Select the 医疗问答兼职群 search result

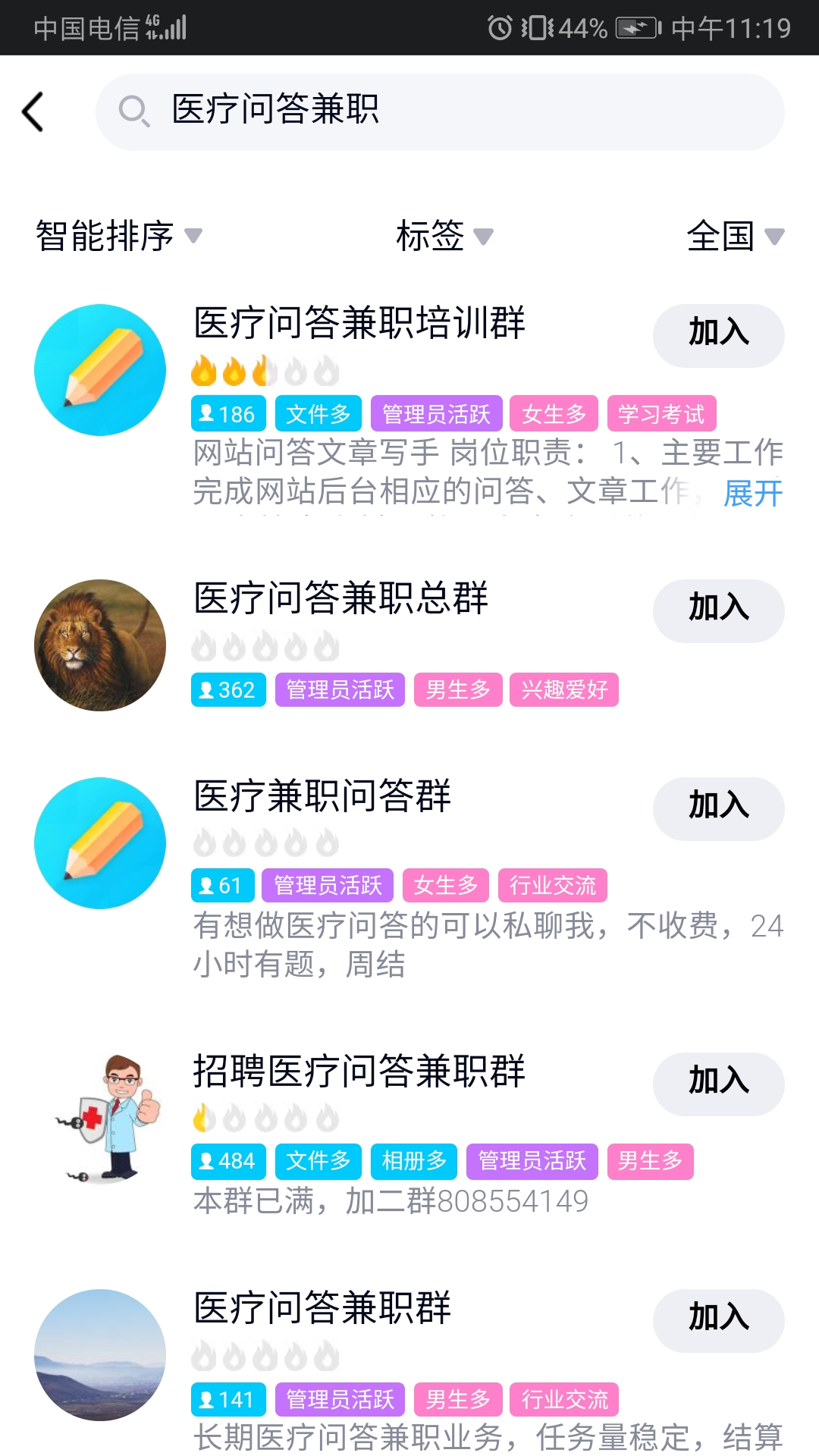click(322, 1309)
